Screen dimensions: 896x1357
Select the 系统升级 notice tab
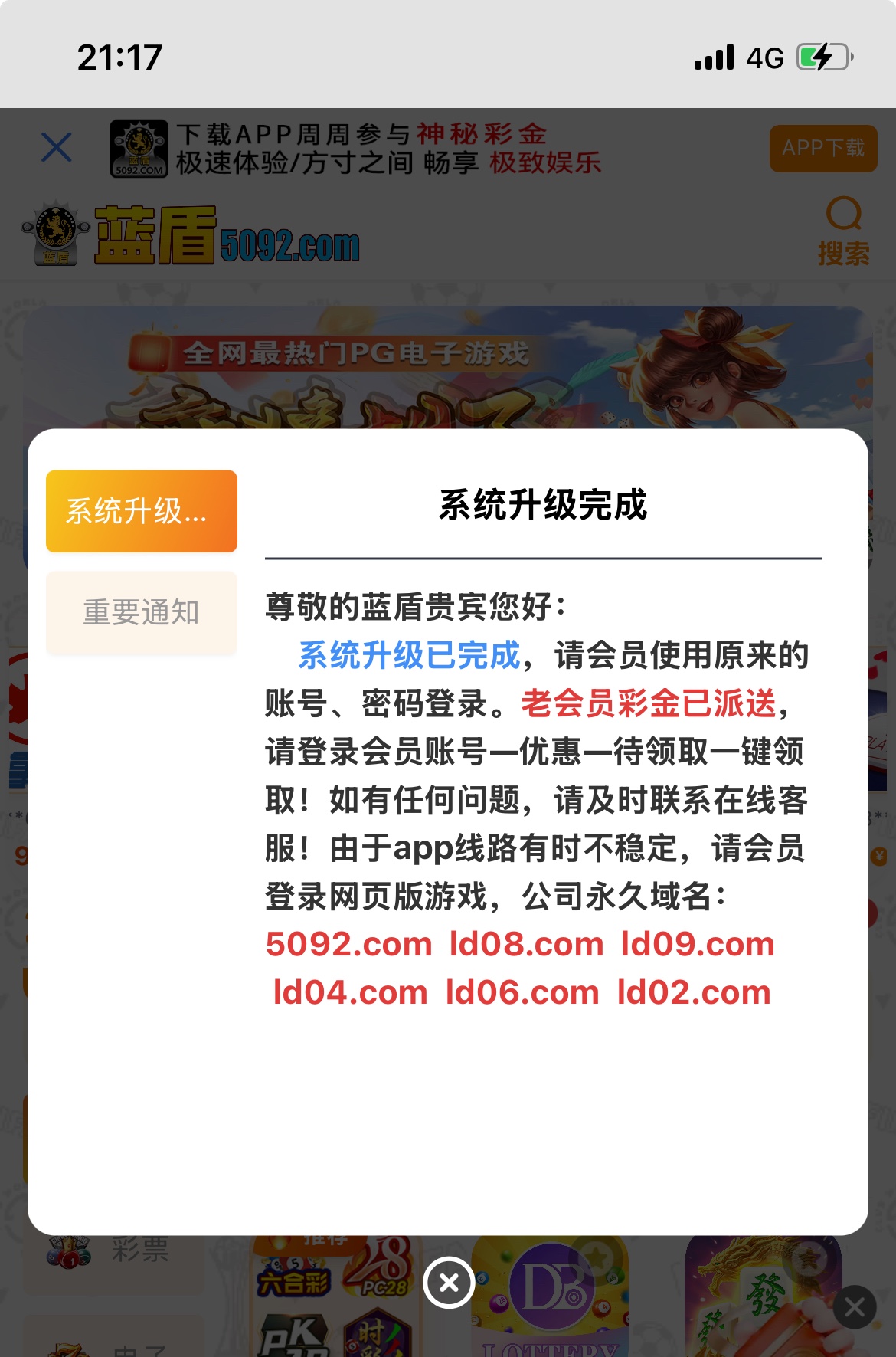coord(142,511)
